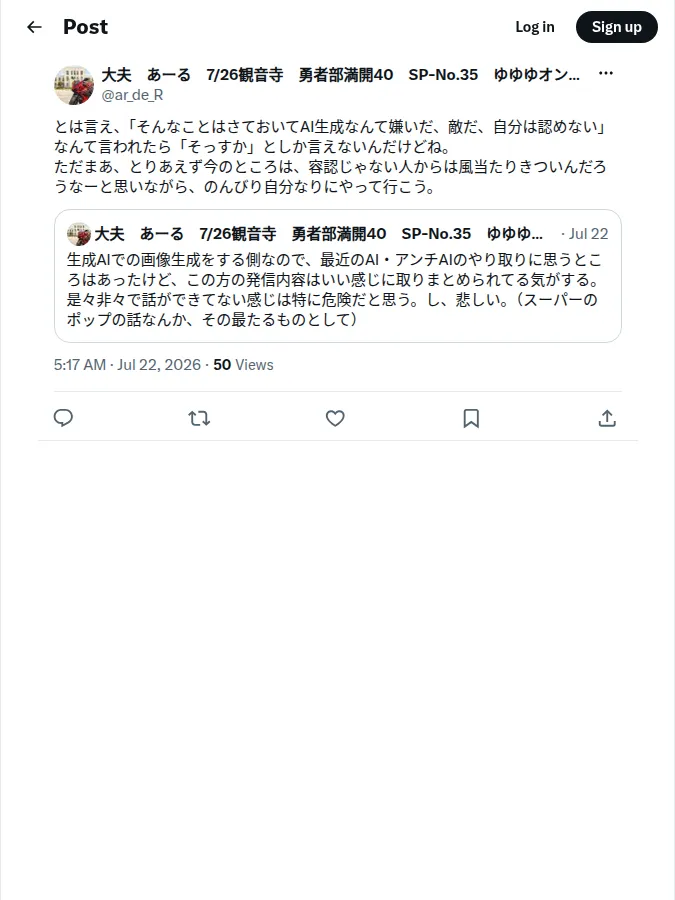Open the @ar_de_R handle link
675x900 pixels.
[x=133, y=95]
